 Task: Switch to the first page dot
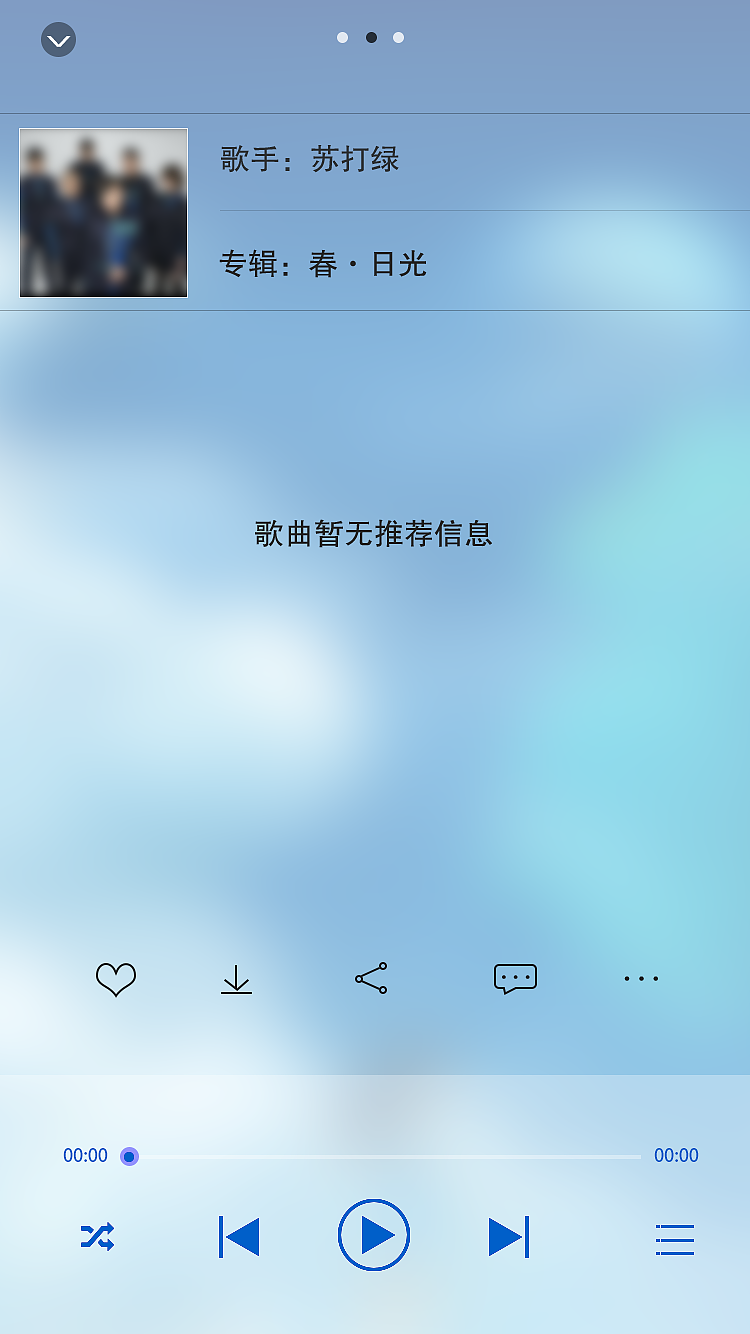[342, 37]
